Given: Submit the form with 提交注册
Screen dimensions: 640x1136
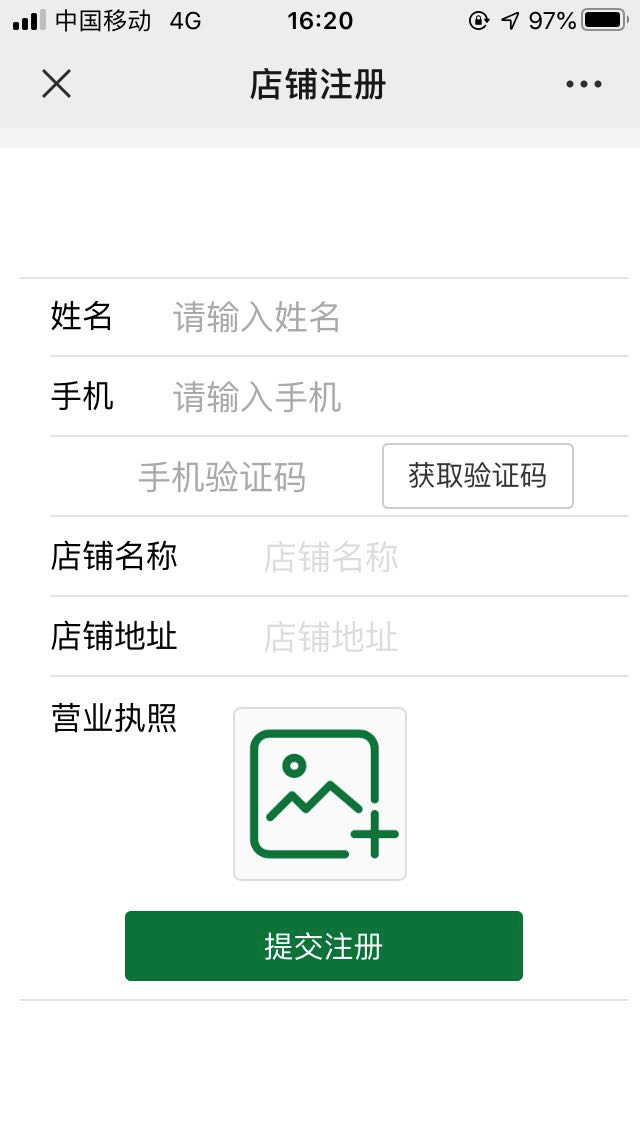Looking at the screenshot, I should tap(323, 946).
